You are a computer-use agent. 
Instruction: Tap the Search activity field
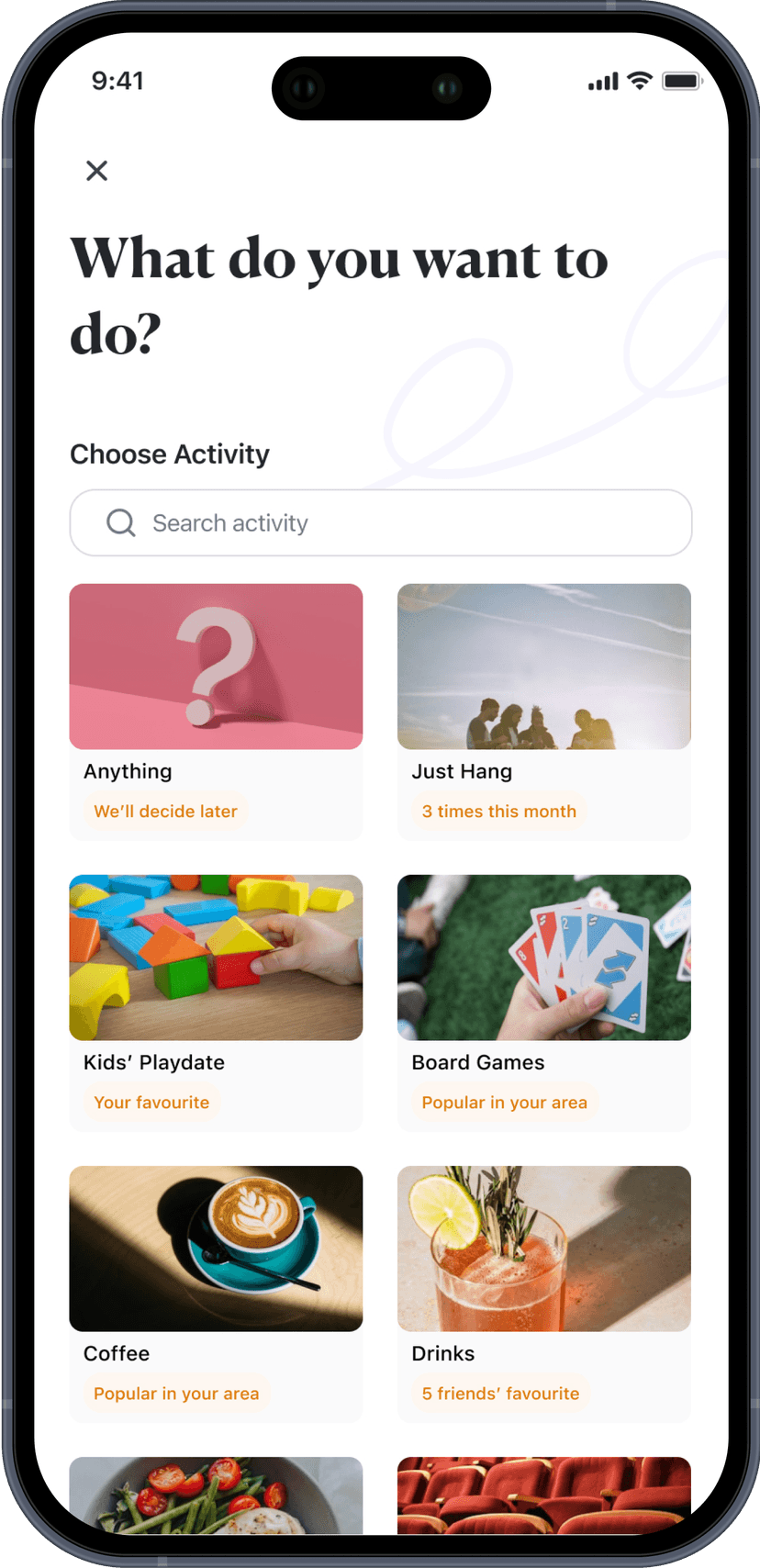[381, 522]
